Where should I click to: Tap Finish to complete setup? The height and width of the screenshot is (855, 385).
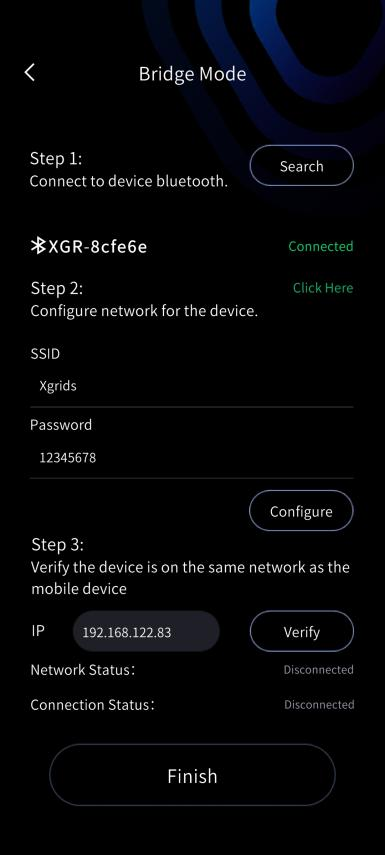(x=192, y=775)
